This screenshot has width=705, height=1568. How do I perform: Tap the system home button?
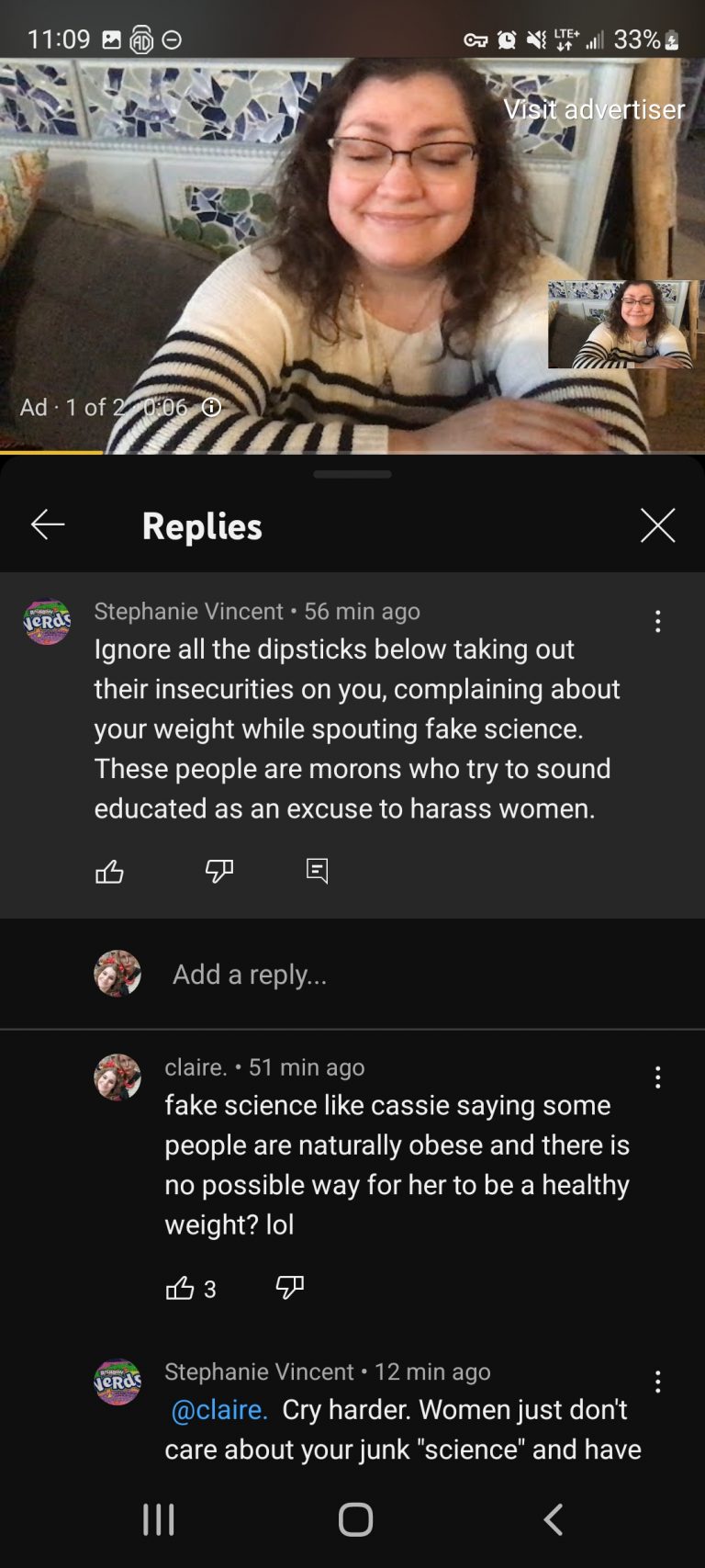(x=355, y=1519)
